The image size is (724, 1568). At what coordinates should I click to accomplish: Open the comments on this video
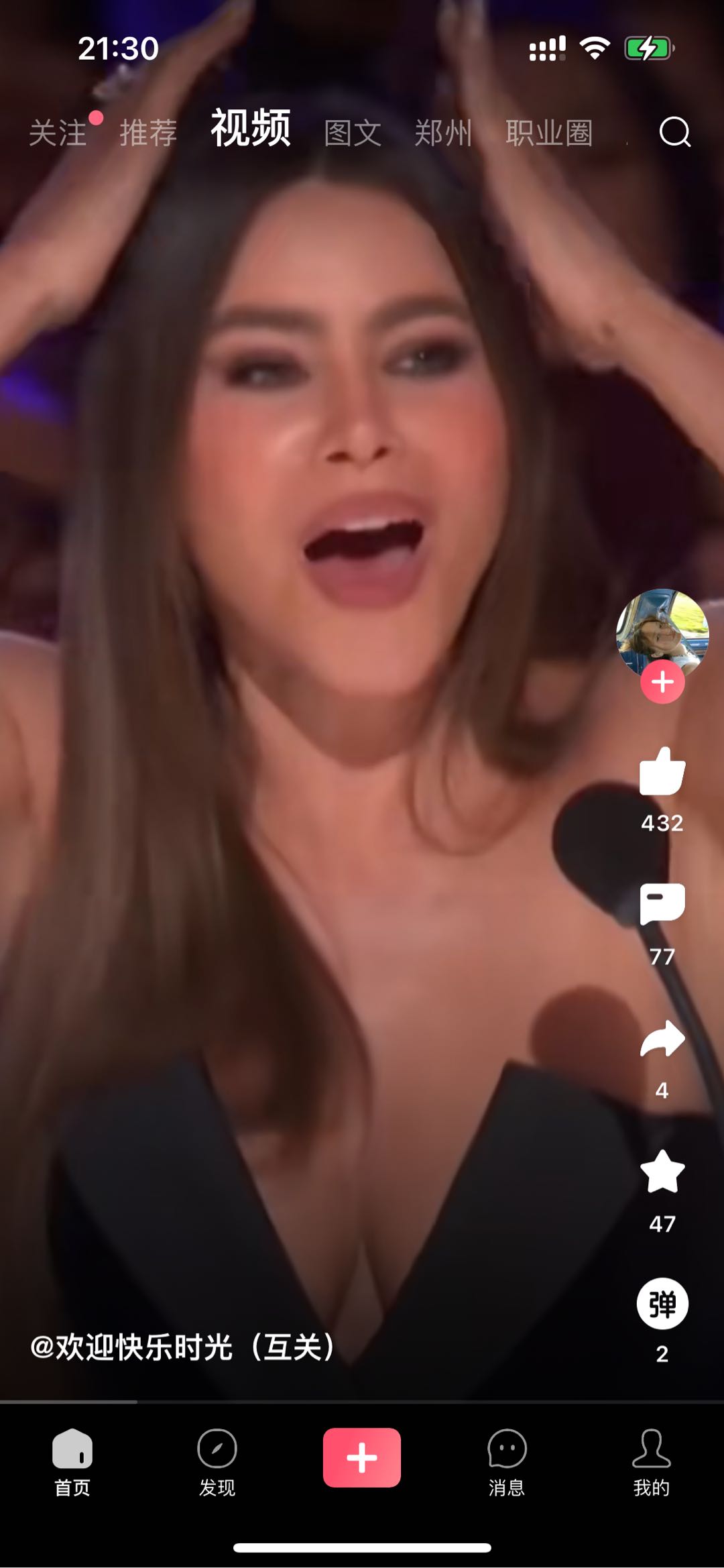coord(662,905)
